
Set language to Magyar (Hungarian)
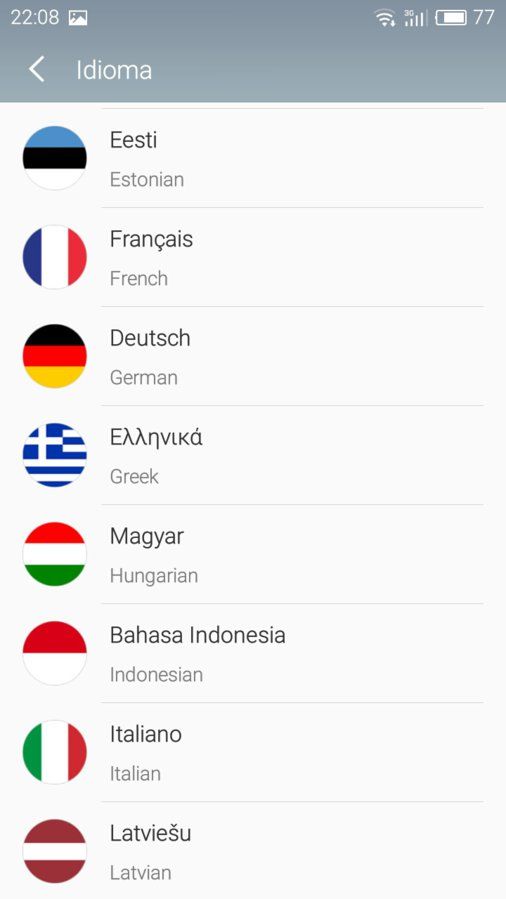[x=253, y=554]
